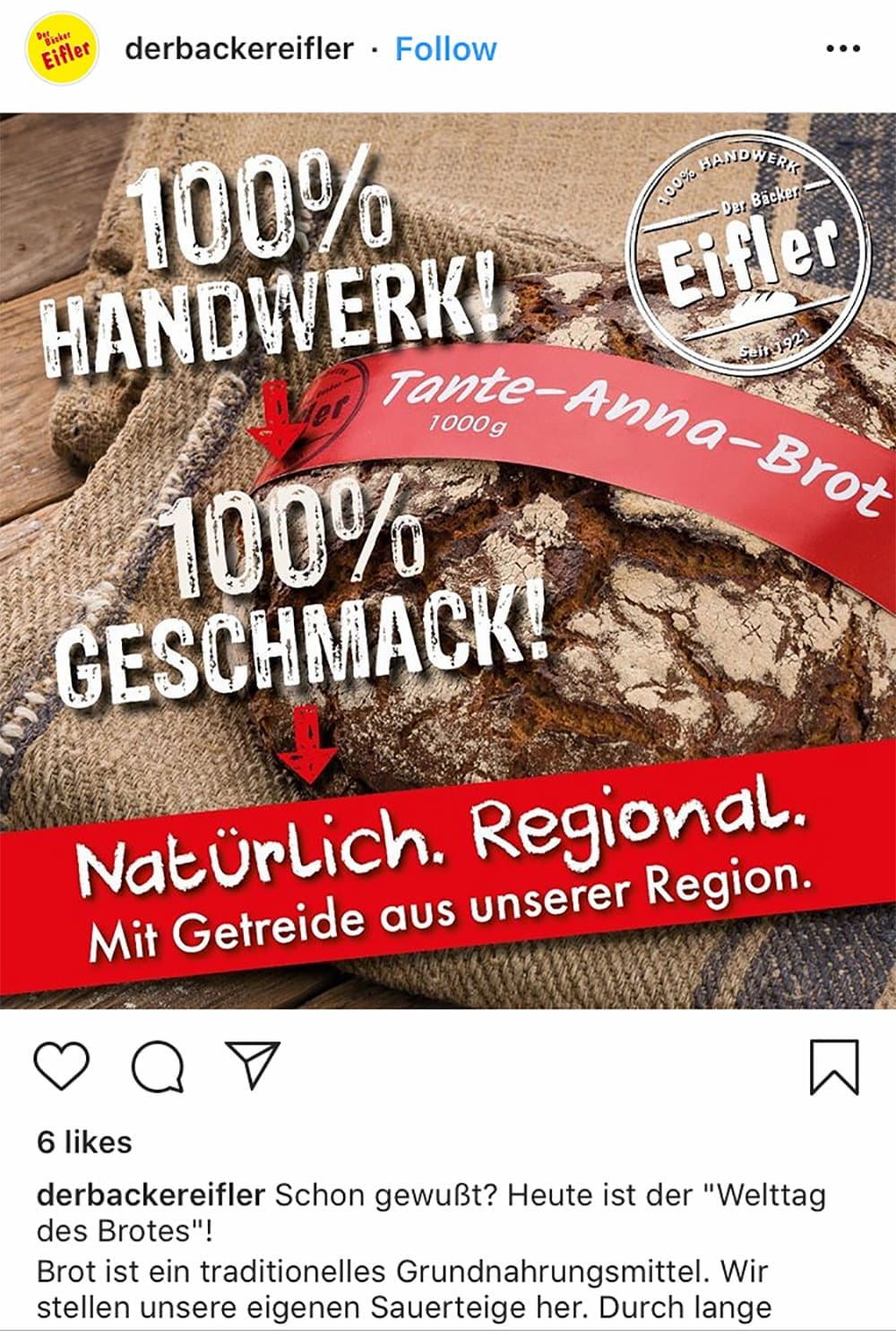Follow derbackereifler
Image resolution: width=896 pixels, height=1331 pixels.
[x=445, y=49]
